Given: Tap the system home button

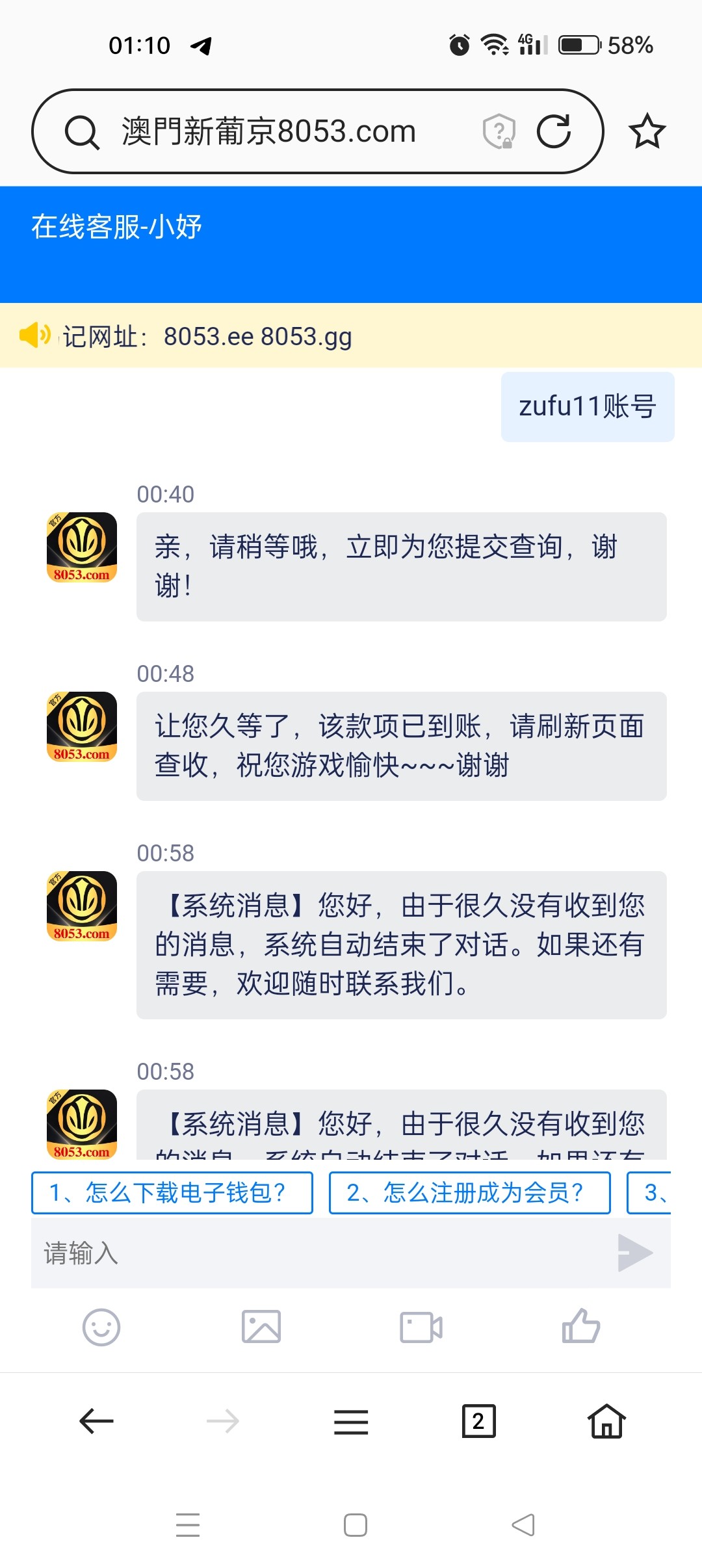Looking at the screenshot, I should click(x=356, y=1525).
